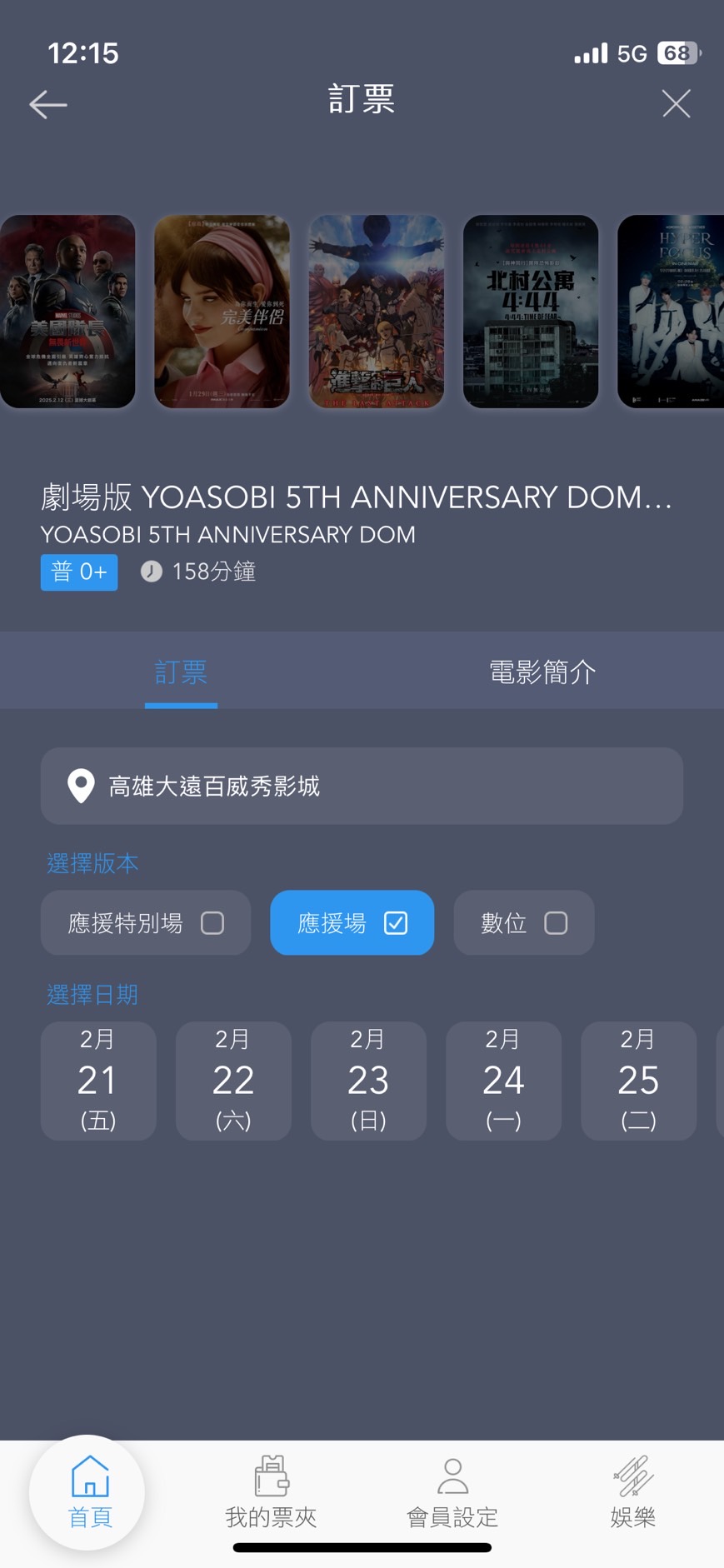724x1568 pixels.
Task: Choose date 2月24 (一)
Action: (x=503, y=1081)
